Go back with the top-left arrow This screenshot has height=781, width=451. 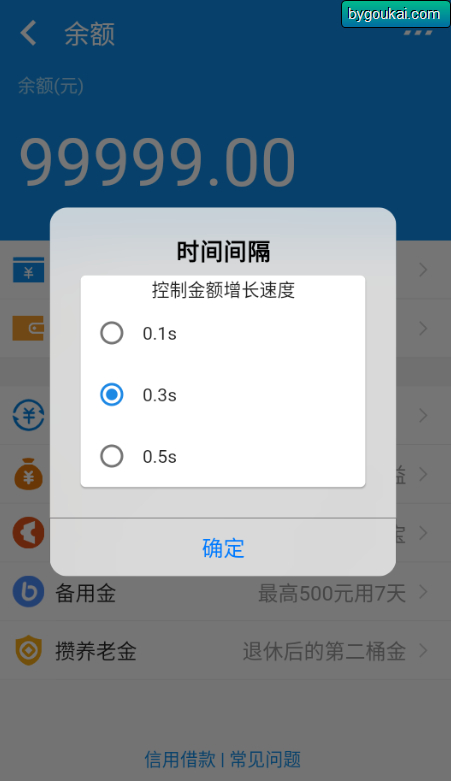pyautogui.click(x=28, y=33)
